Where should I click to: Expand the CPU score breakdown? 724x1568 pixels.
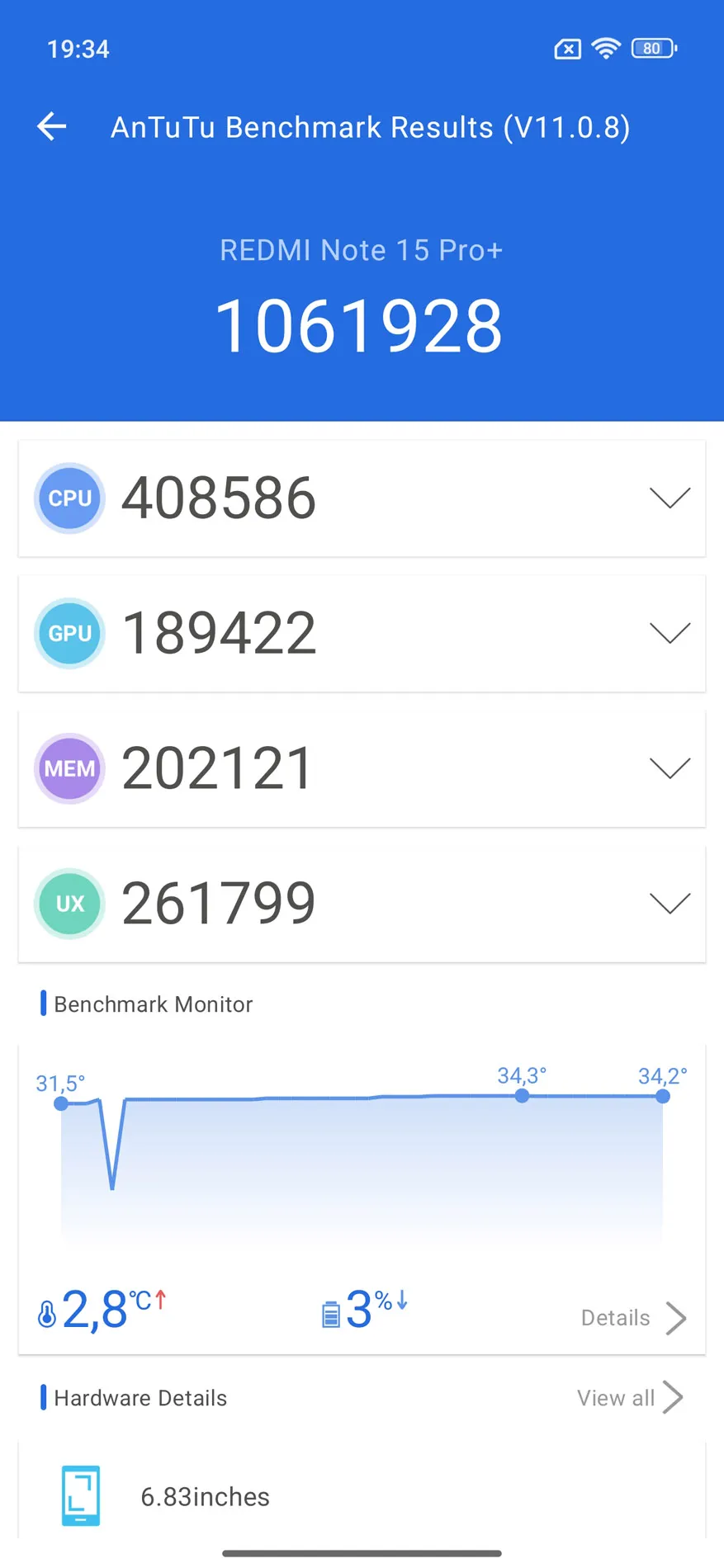pyautogui.click(x=670, y=498)
